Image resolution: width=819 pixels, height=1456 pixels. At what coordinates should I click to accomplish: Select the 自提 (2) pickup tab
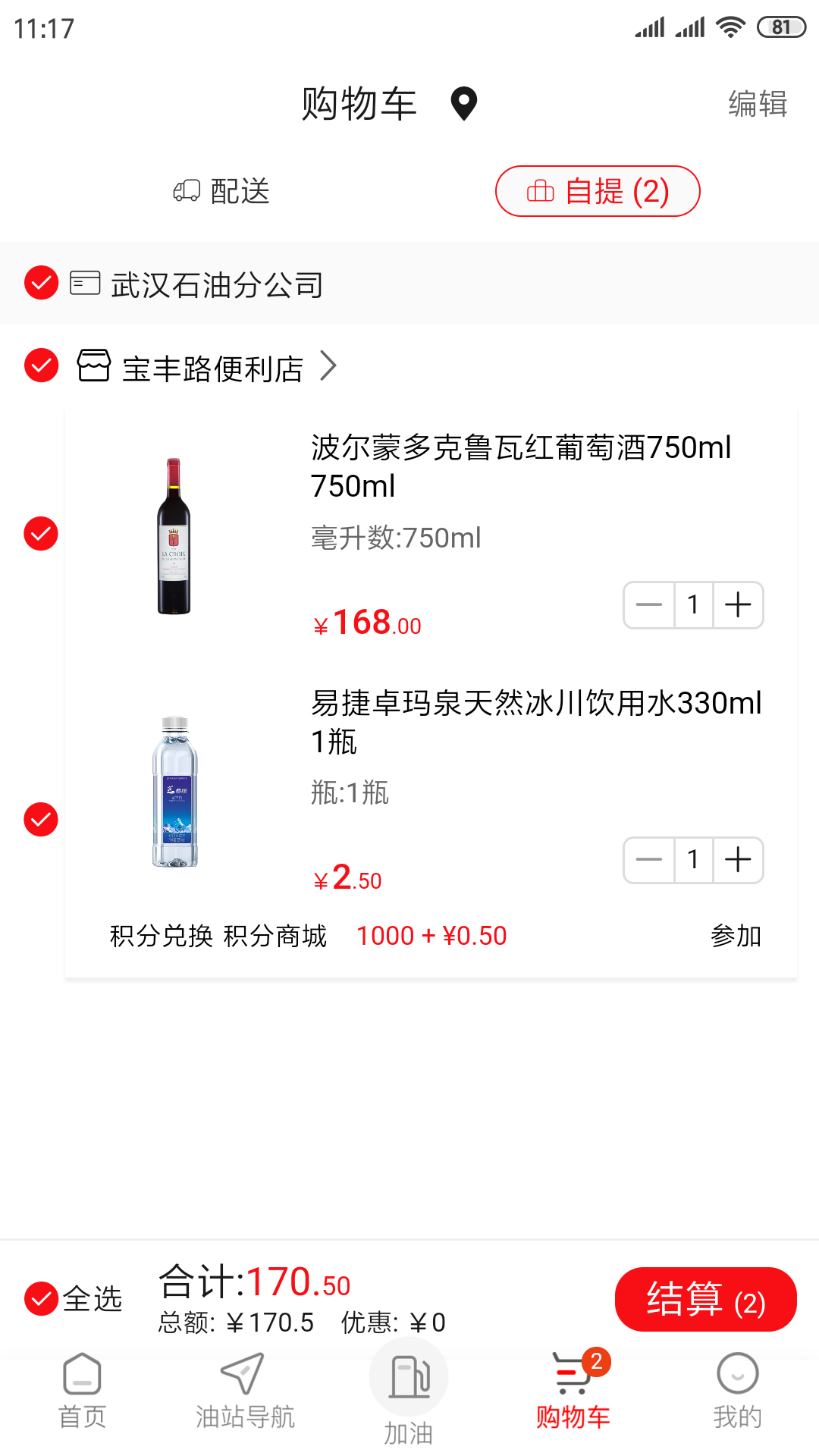pyautogui.click(x=598, y=191)
